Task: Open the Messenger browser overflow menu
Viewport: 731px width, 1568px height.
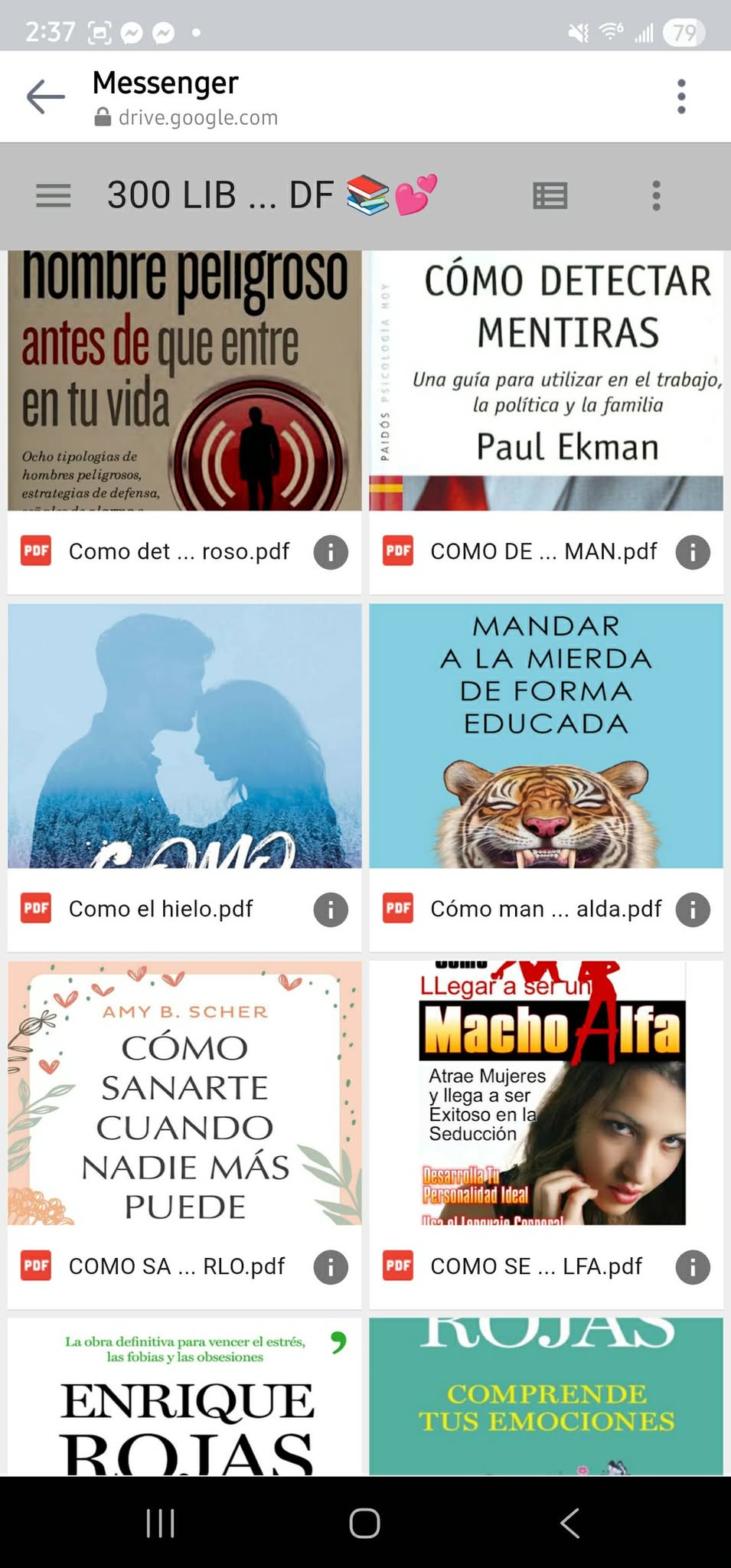Action: tap(680, 97)
